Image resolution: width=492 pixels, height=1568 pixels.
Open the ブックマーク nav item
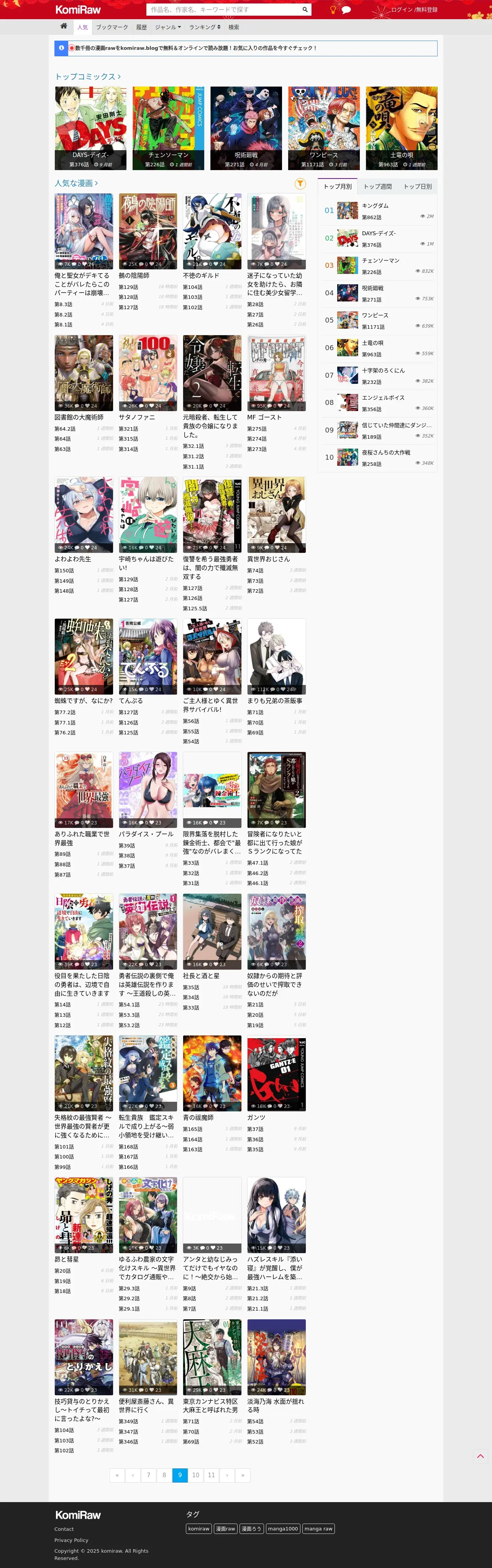(112, 28)
